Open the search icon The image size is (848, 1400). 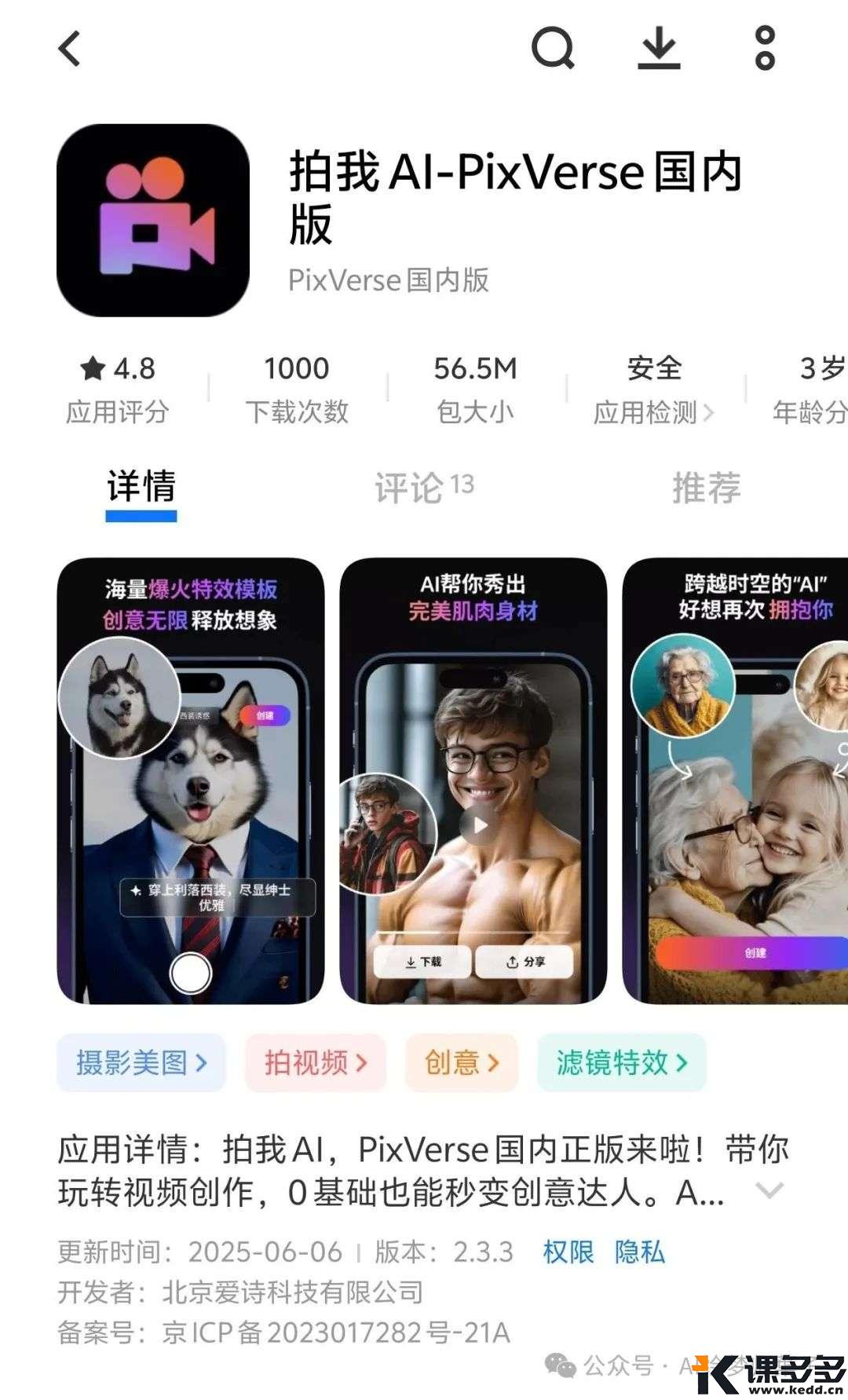point(553,49)
